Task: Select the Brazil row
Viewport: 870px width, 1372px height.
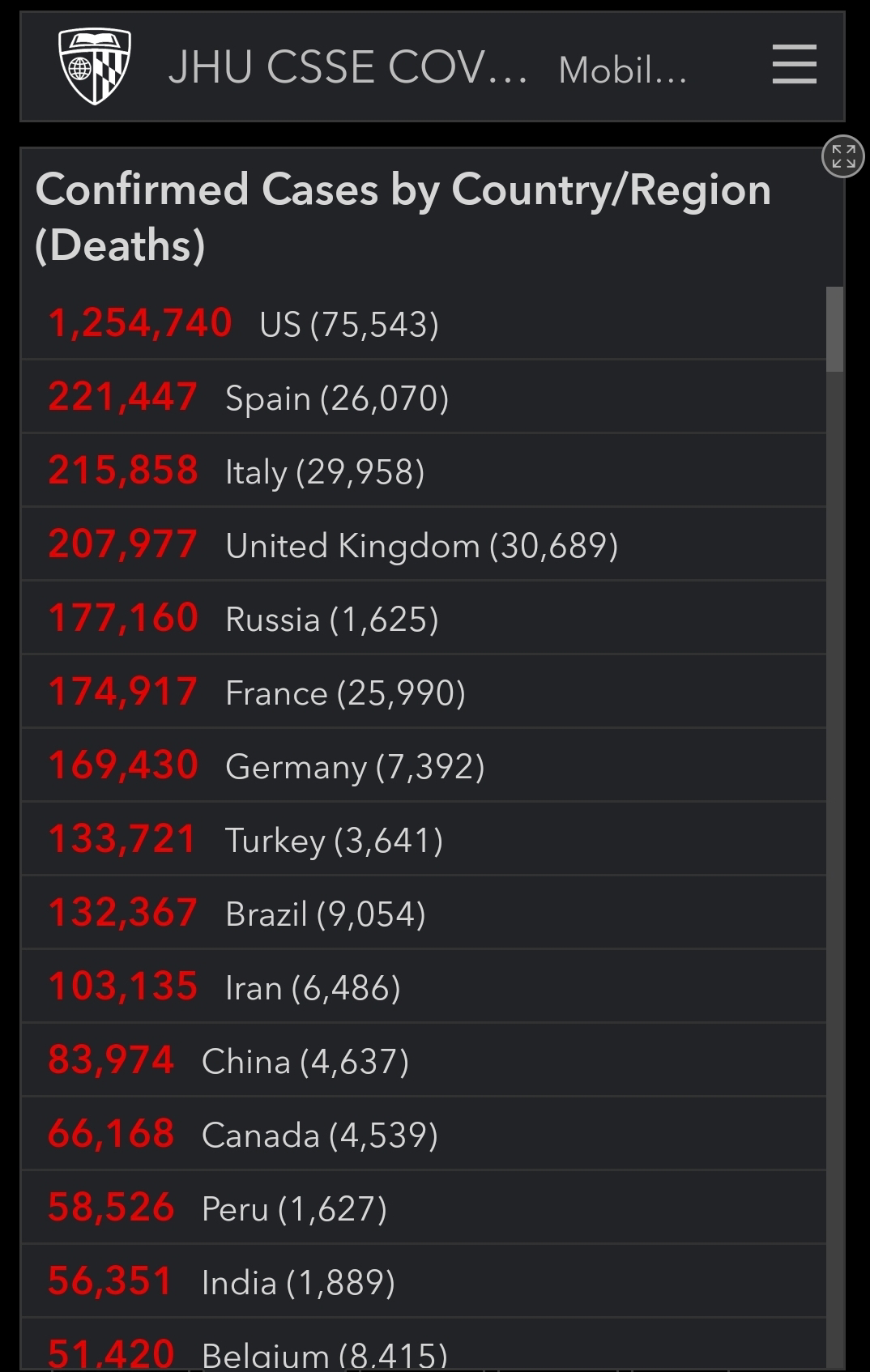Action: click(x=423, y=913)
